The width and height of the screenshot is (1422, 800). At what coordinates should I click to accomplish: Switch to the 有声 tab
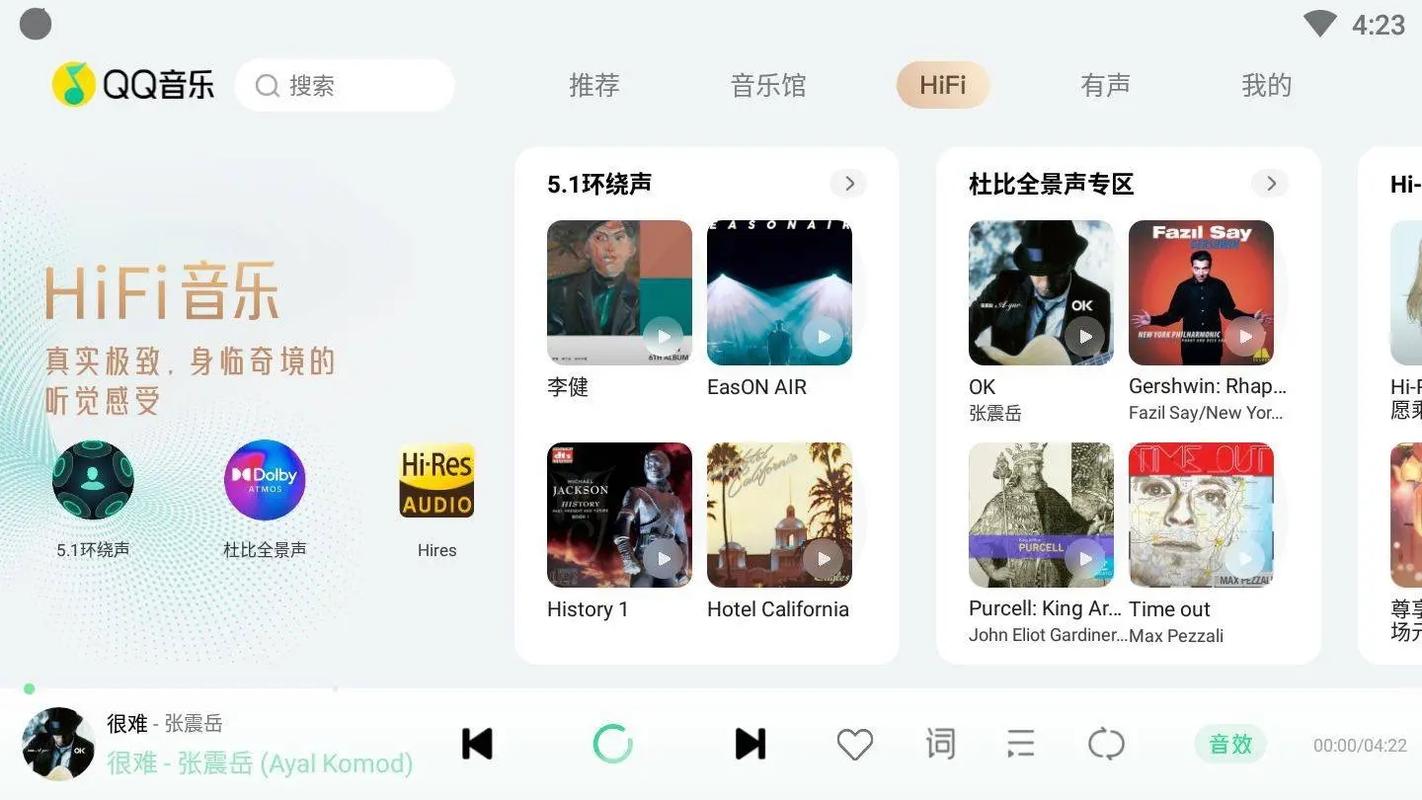tap(1105, 86)
